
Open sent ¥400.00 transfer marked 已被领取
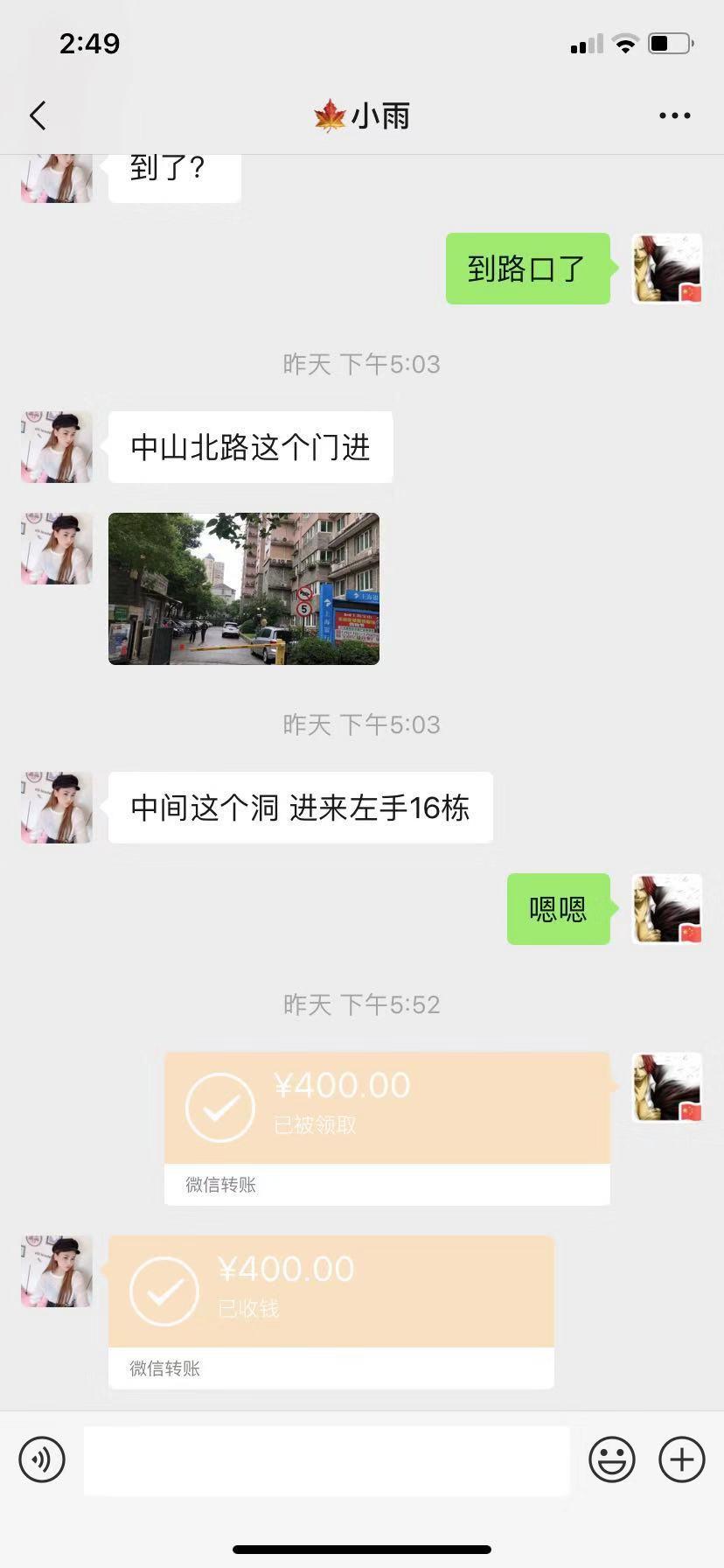[x=386, y=1127]
